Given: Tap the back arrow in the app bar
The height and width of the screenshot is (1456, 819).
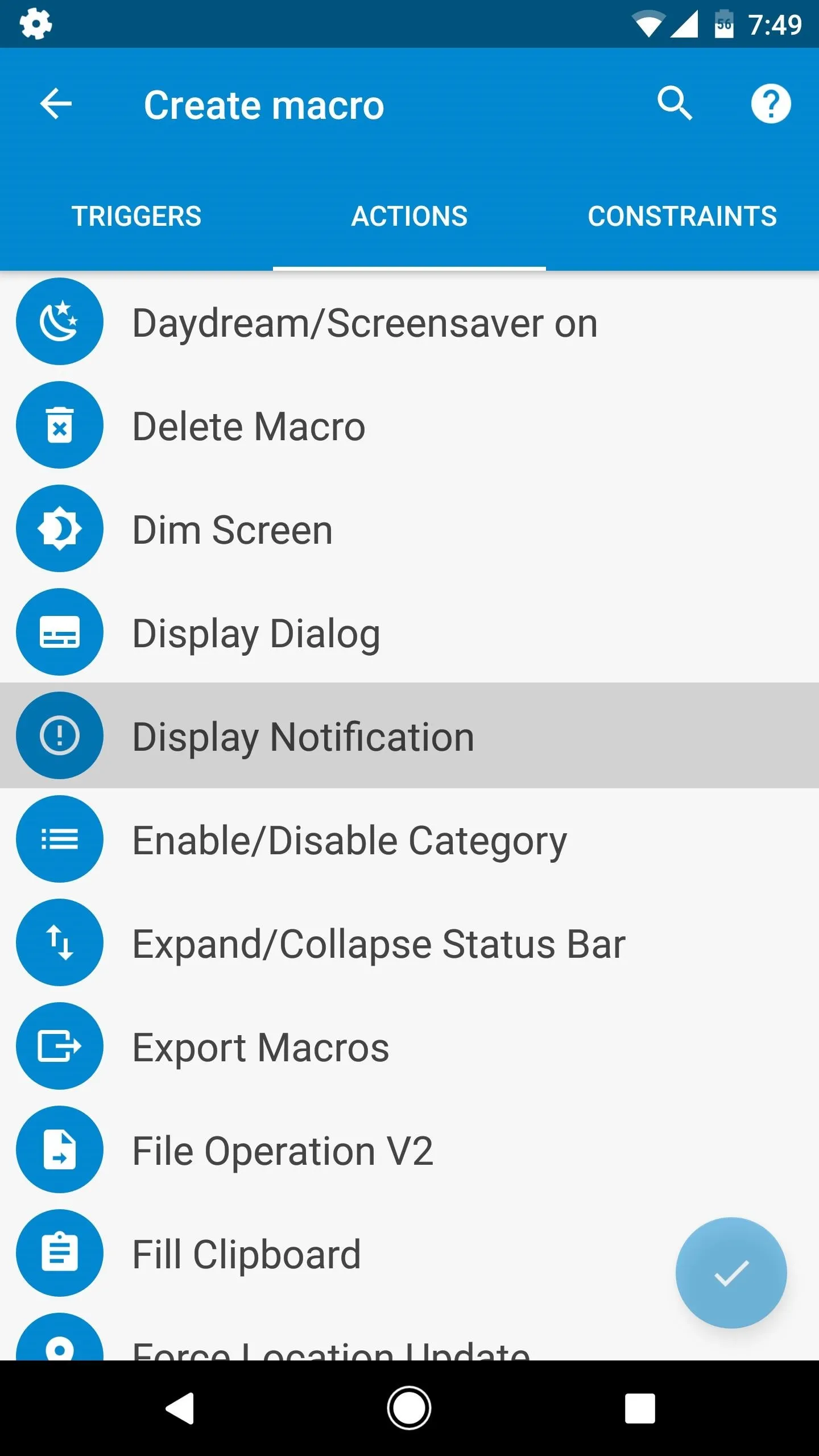Looking at the screenshot, I should tap(56, 104).
